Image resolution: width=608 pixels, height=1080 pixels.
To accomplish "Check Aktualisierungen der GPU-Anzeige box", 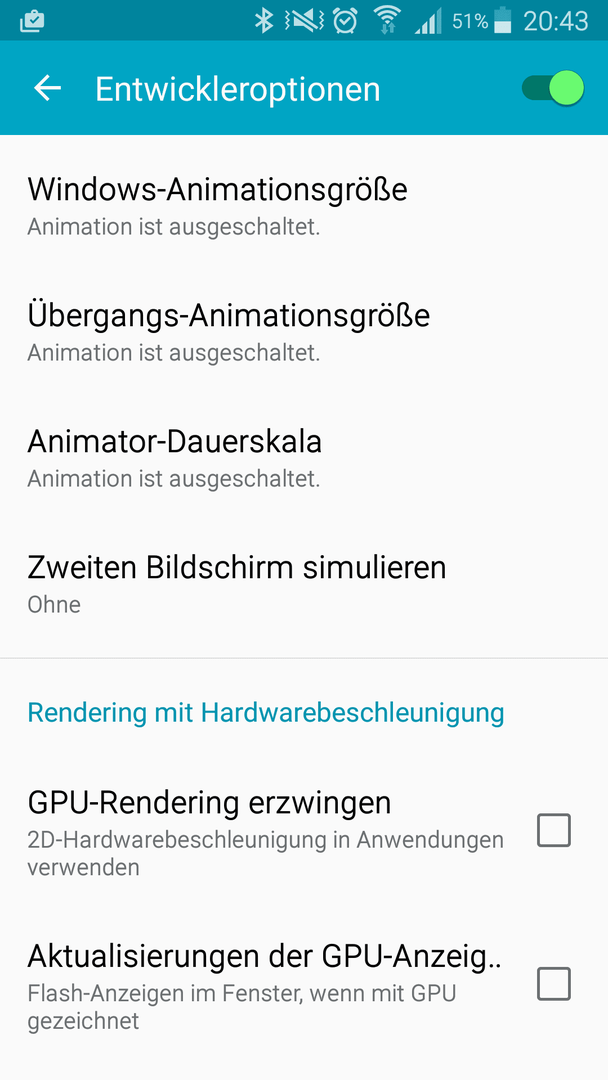I will (554, 984).
